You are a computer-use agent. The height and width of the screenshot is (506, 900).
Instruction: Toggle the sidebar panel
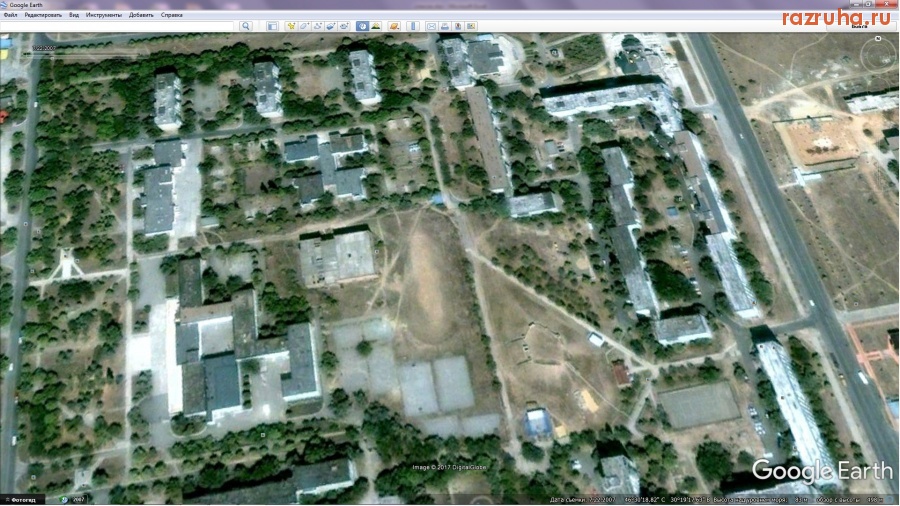point(273,26)
